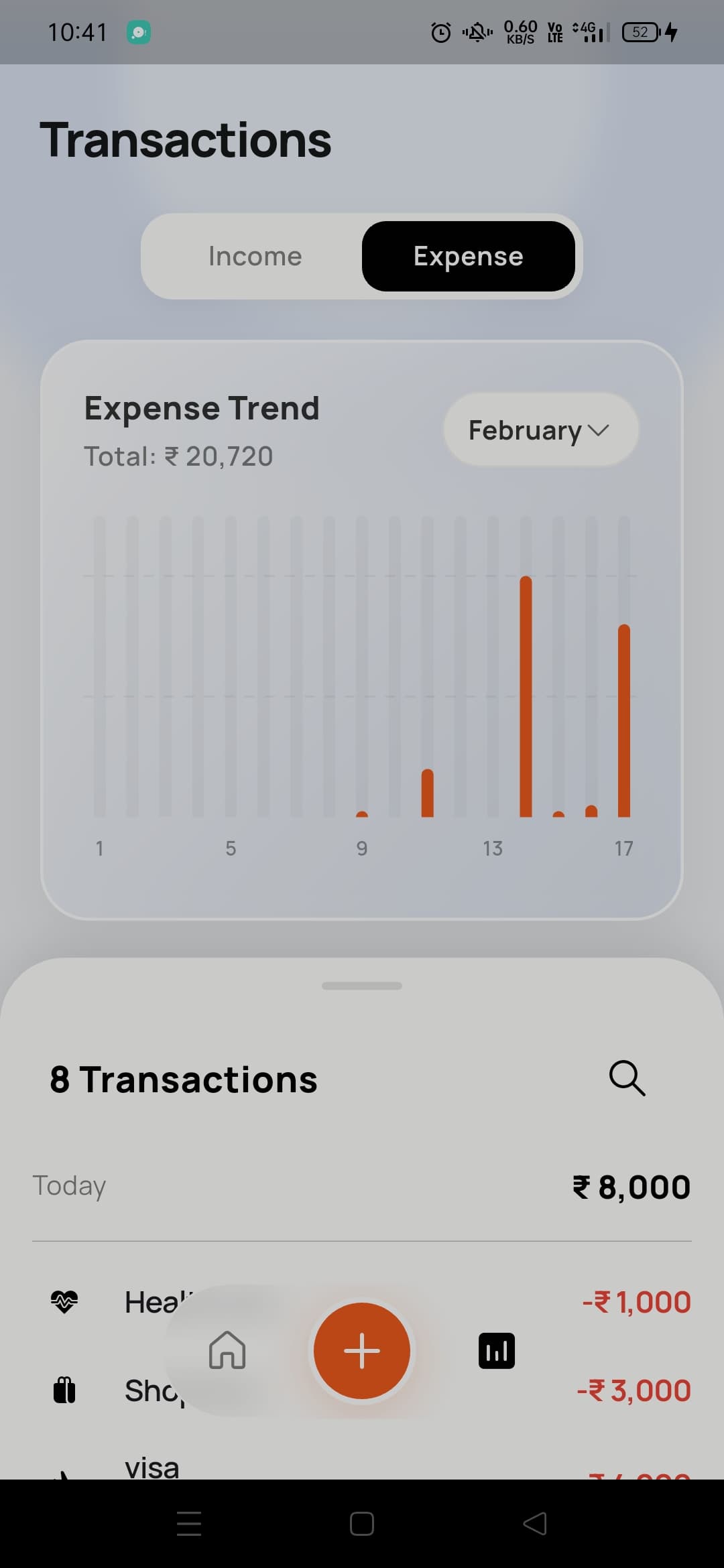Tap the Today section total amount
The height and width of the screenshot is (1568, 724).
(630, 1185)
